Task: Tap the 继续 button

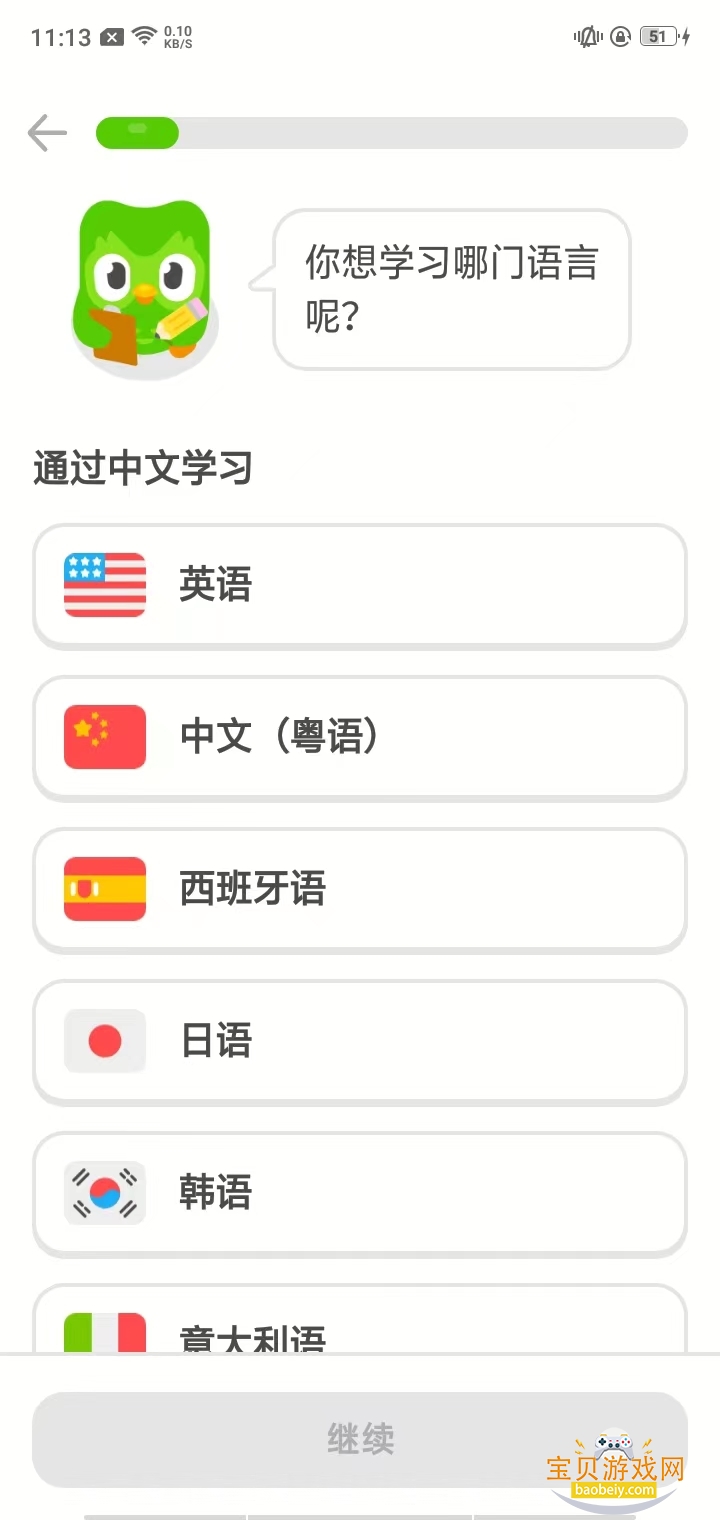Action: click(x=360, y=1440)
